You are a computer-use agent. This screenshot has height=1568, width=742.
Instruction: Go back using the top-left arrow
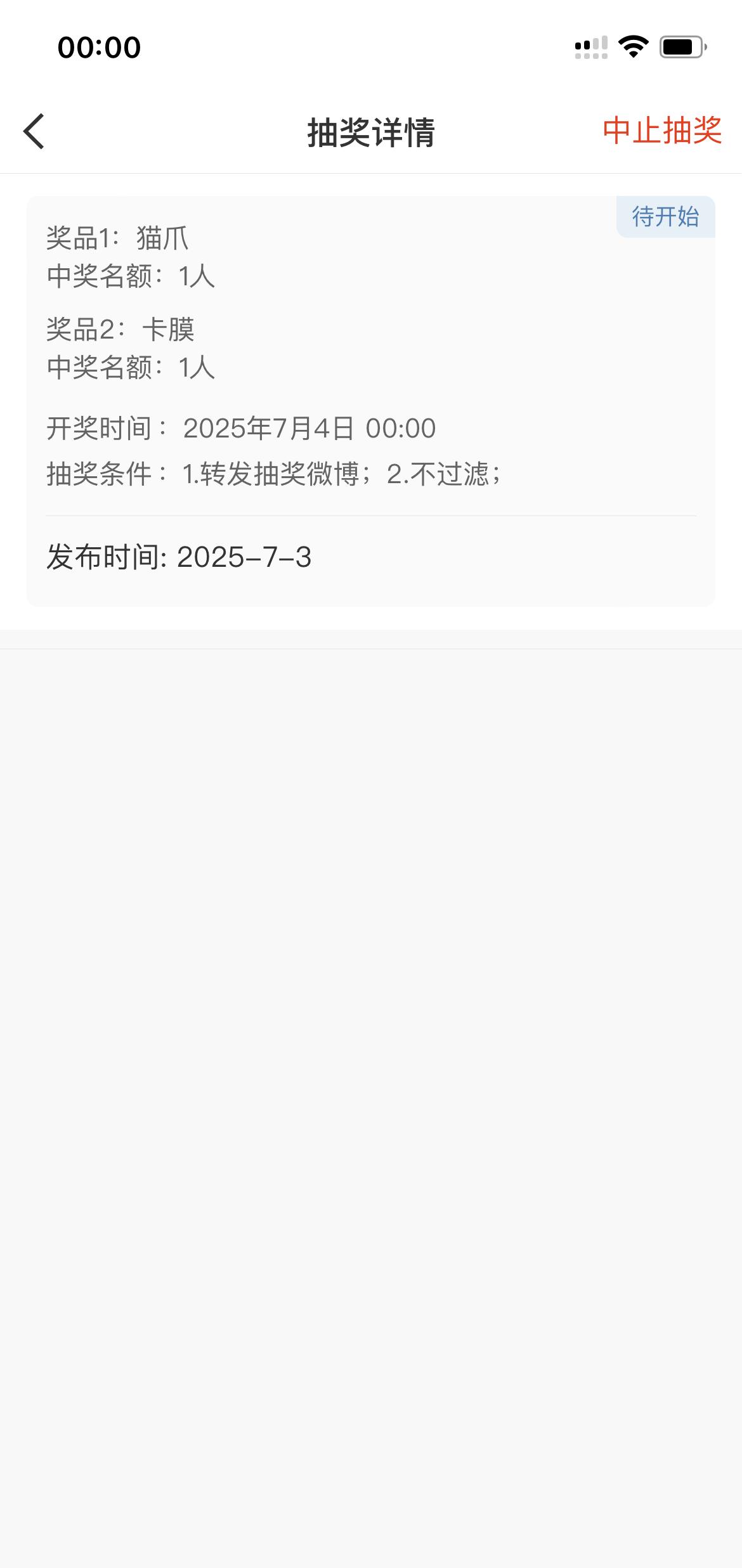click(x=34, y=131)
